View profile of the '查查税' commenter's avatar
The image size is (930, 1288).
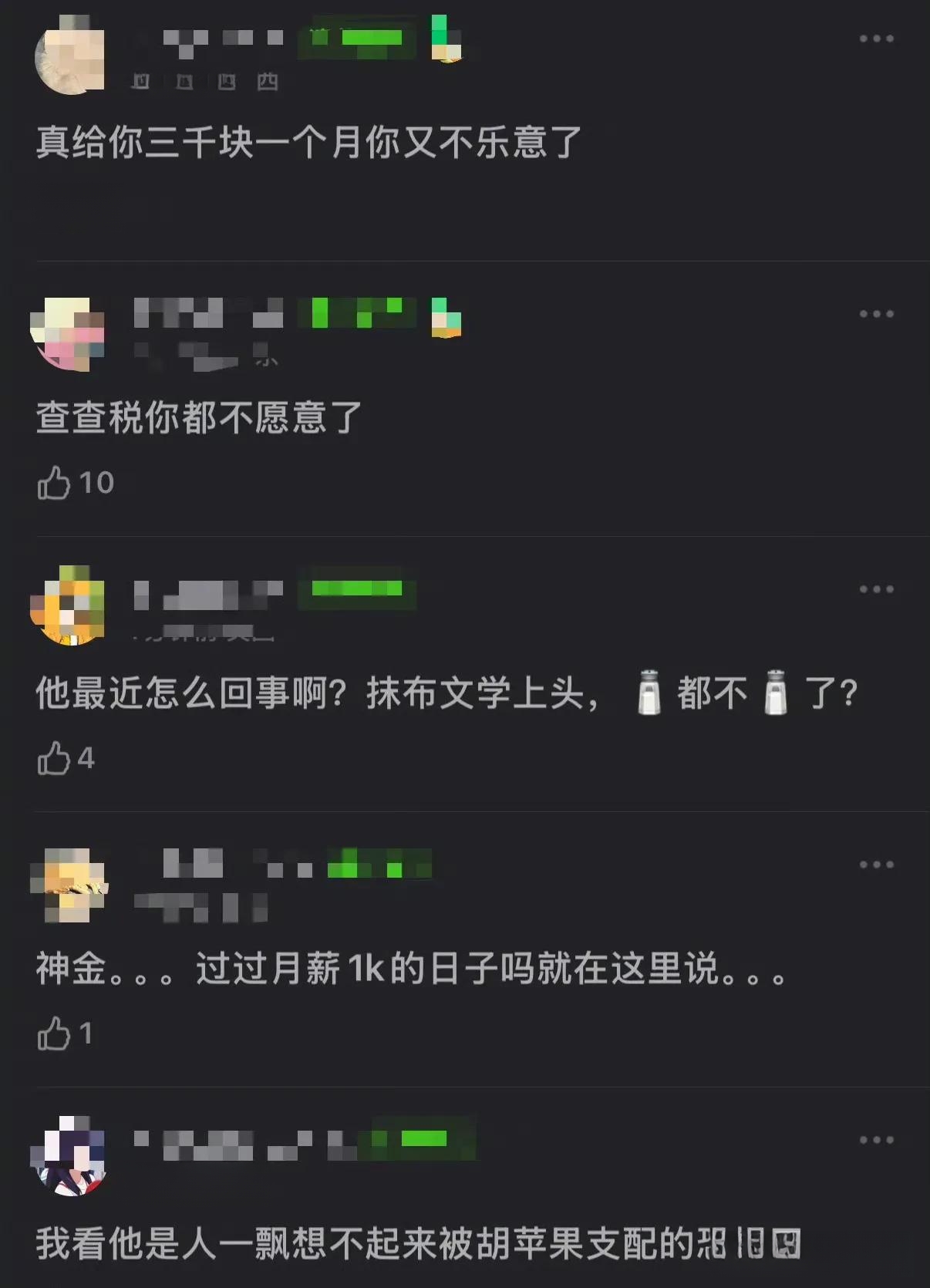pyautogui.click(x=68, y=333)
